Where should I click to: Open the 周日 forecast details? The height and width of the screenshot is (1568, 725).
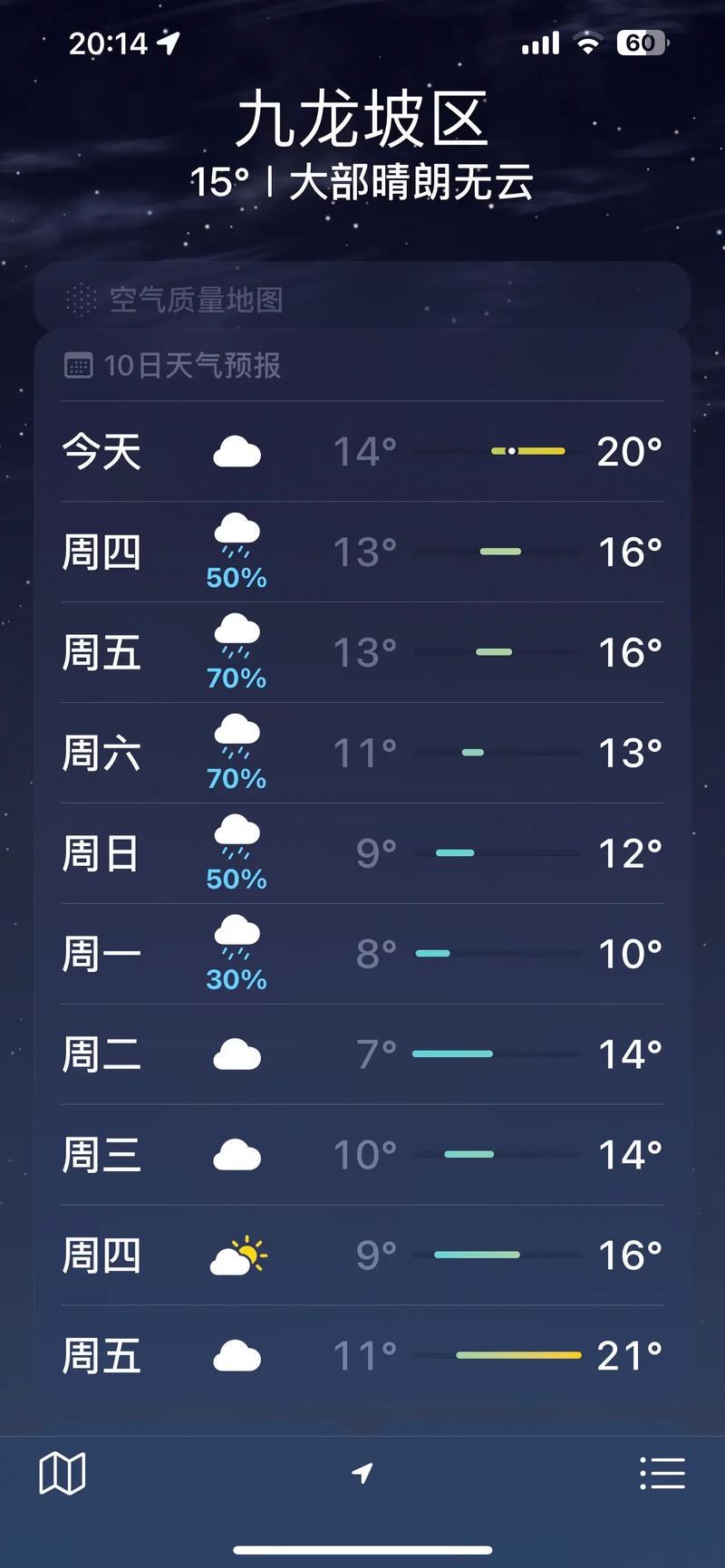pos(362,851)
